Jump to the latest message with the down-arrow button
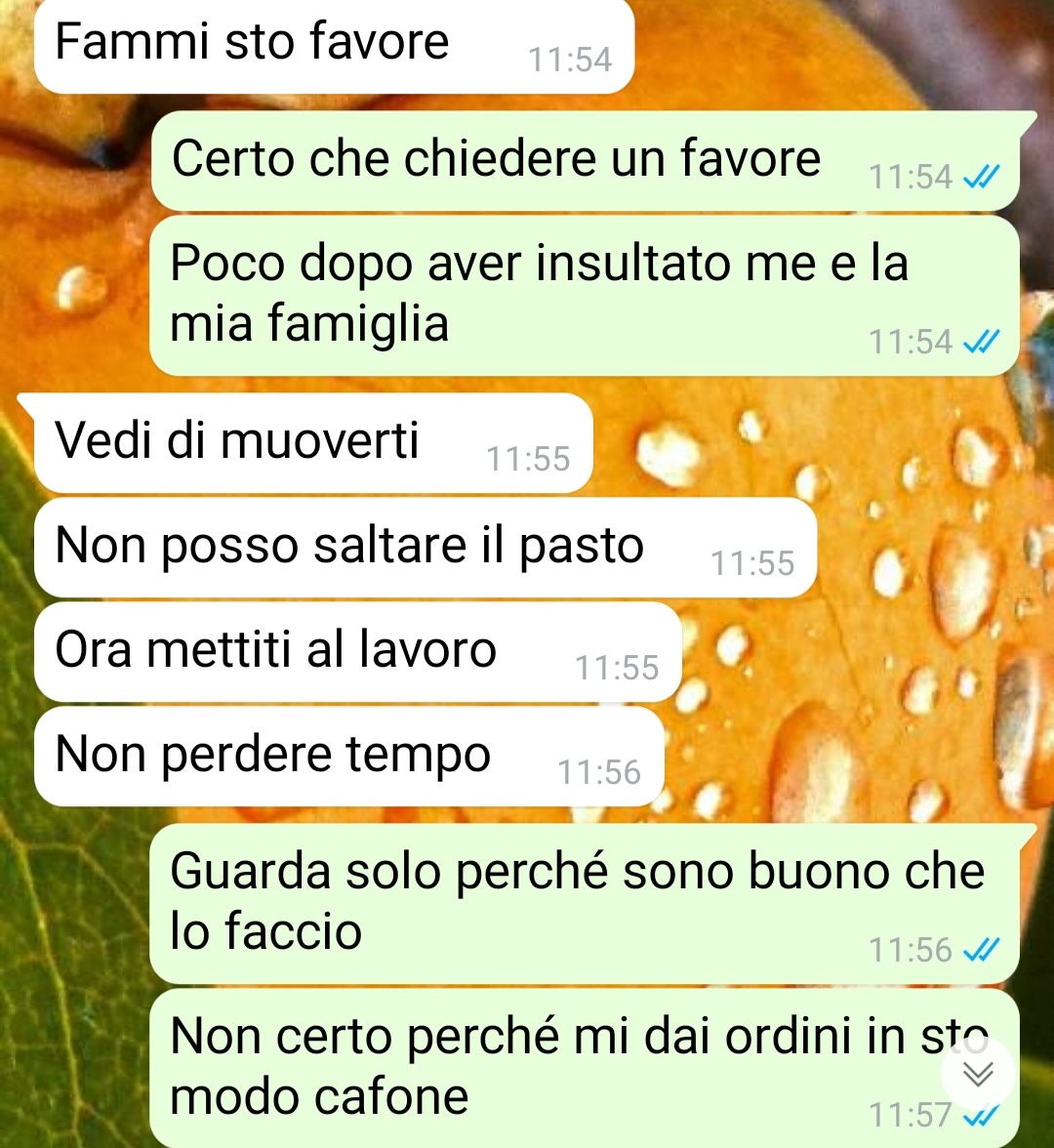1054x1148 pixels. [978, 1073]
